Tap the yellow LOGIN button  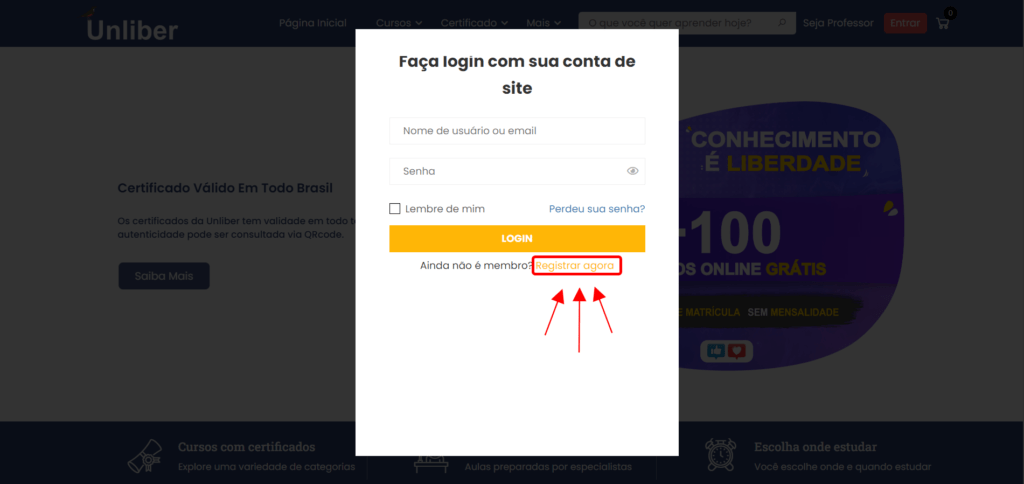(x=516, y=238)
